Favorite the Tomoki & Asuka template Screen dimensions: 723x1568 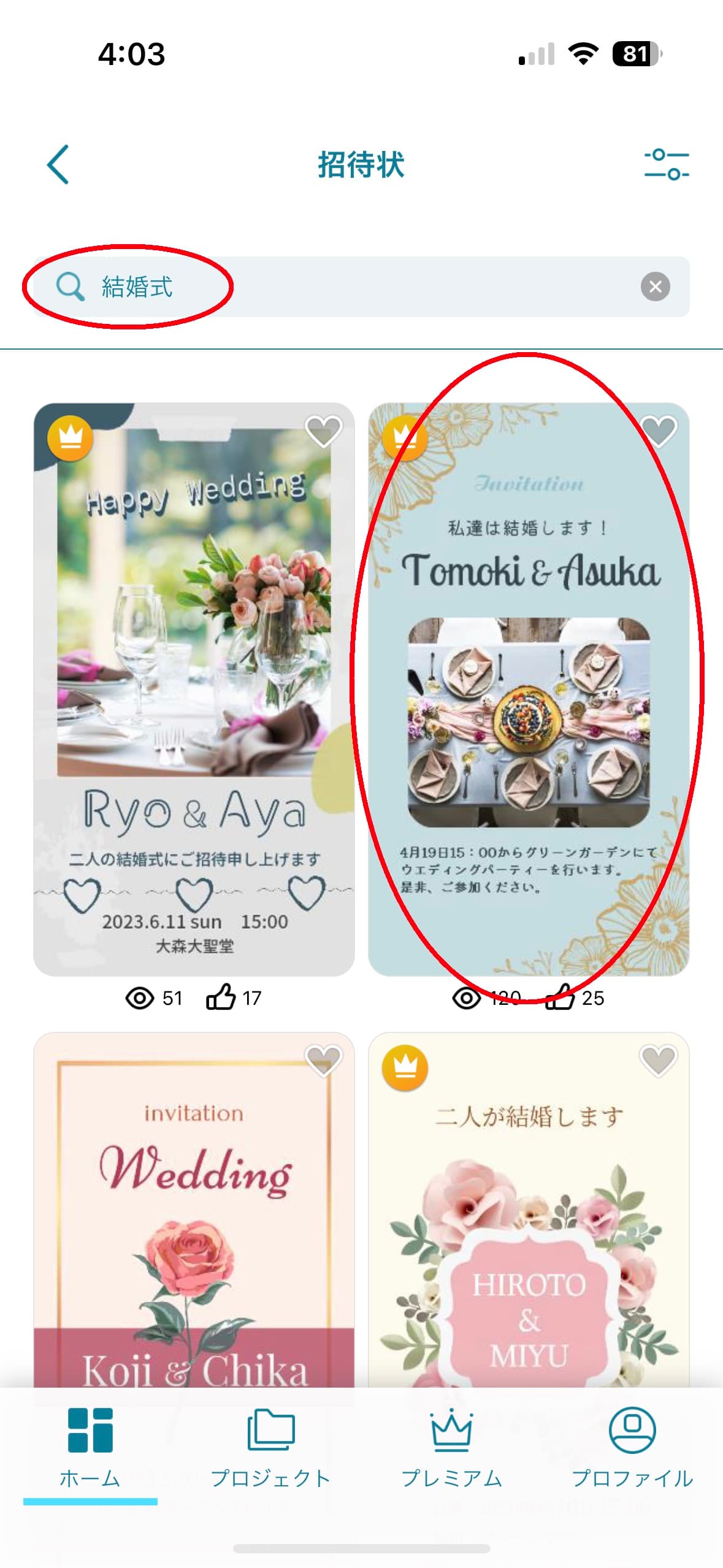coord(658,431)
